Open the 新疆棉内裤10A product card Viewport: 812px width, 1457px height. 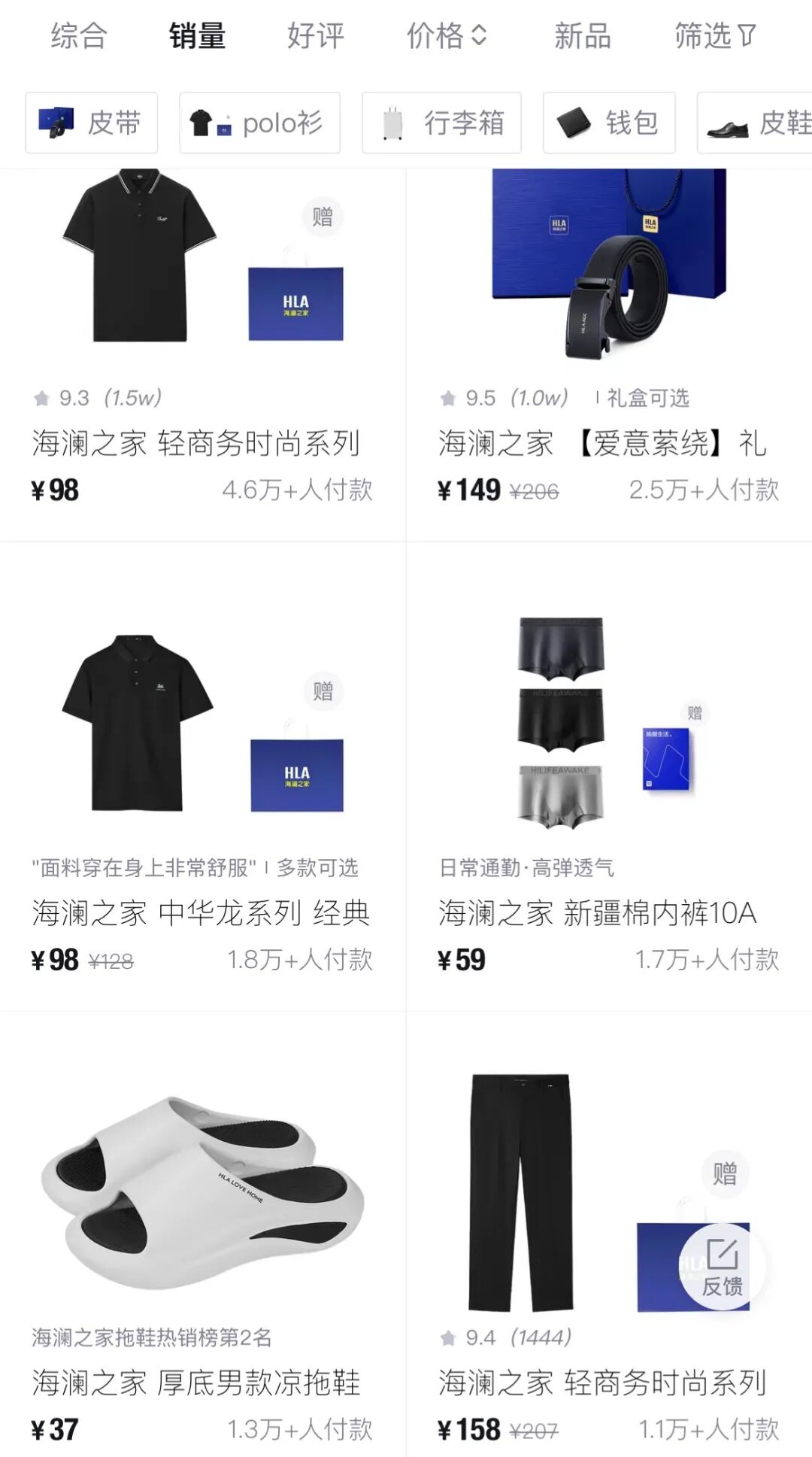tap(609, 776)
